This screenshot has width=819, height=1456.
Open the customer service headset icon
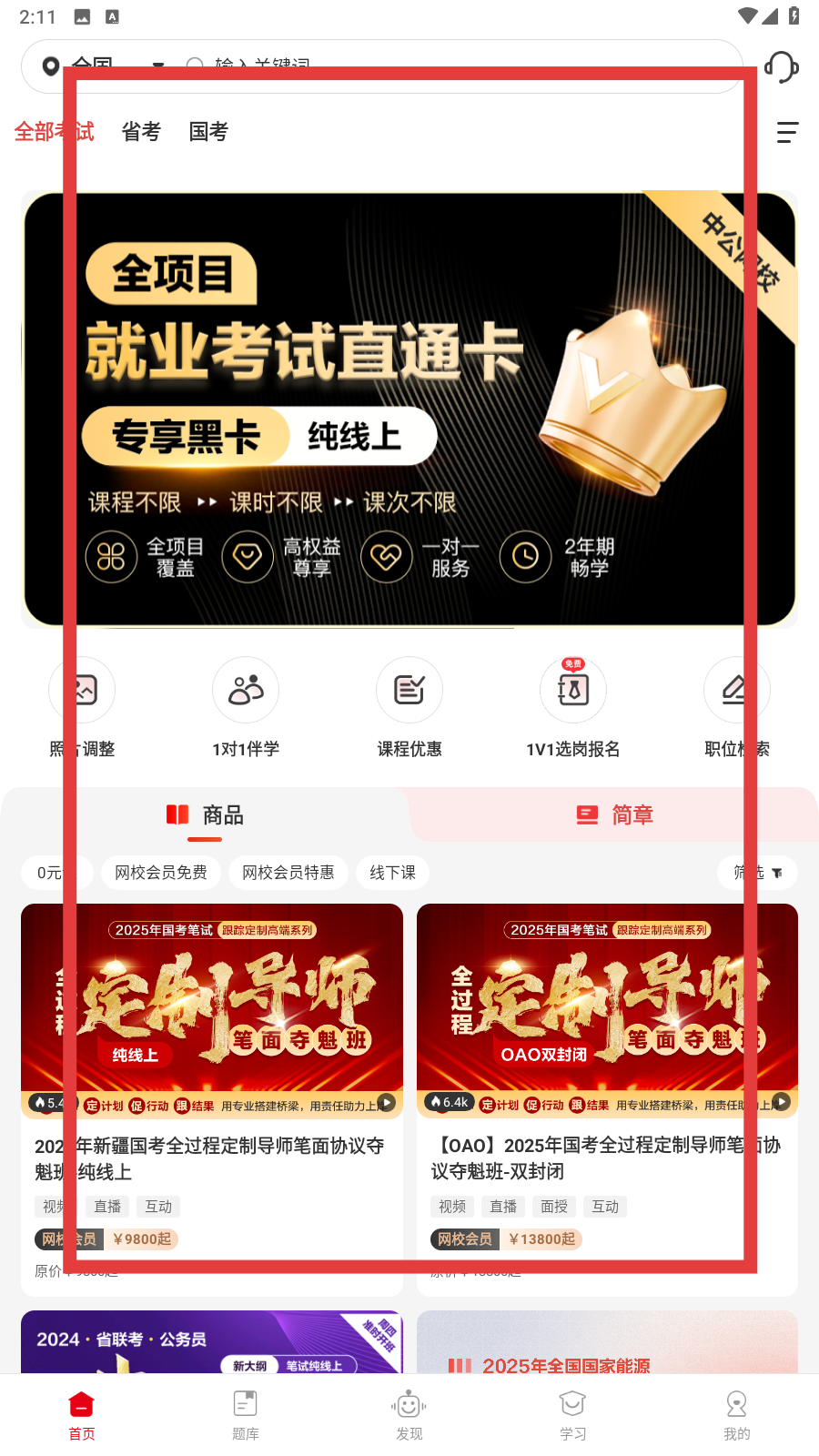782,66
